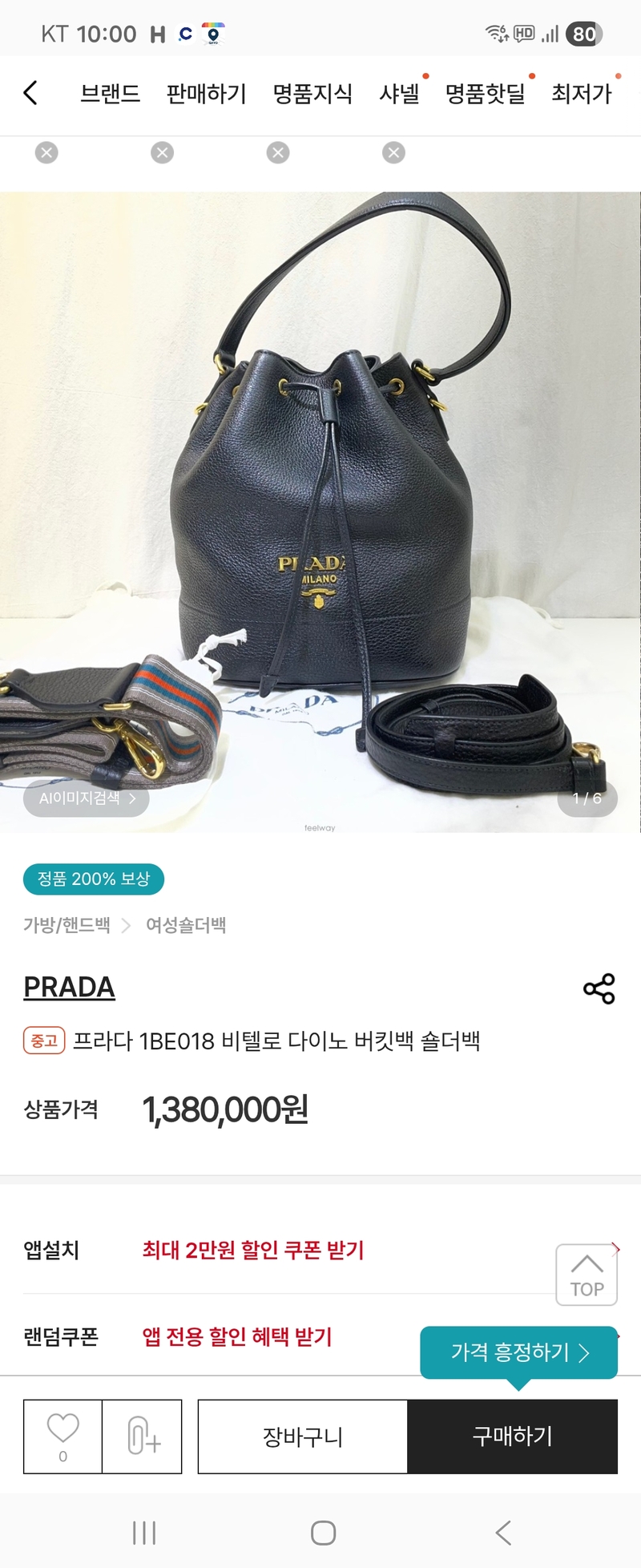
Task: Open the product photo of the Prada bag
Action: [320, 481]
